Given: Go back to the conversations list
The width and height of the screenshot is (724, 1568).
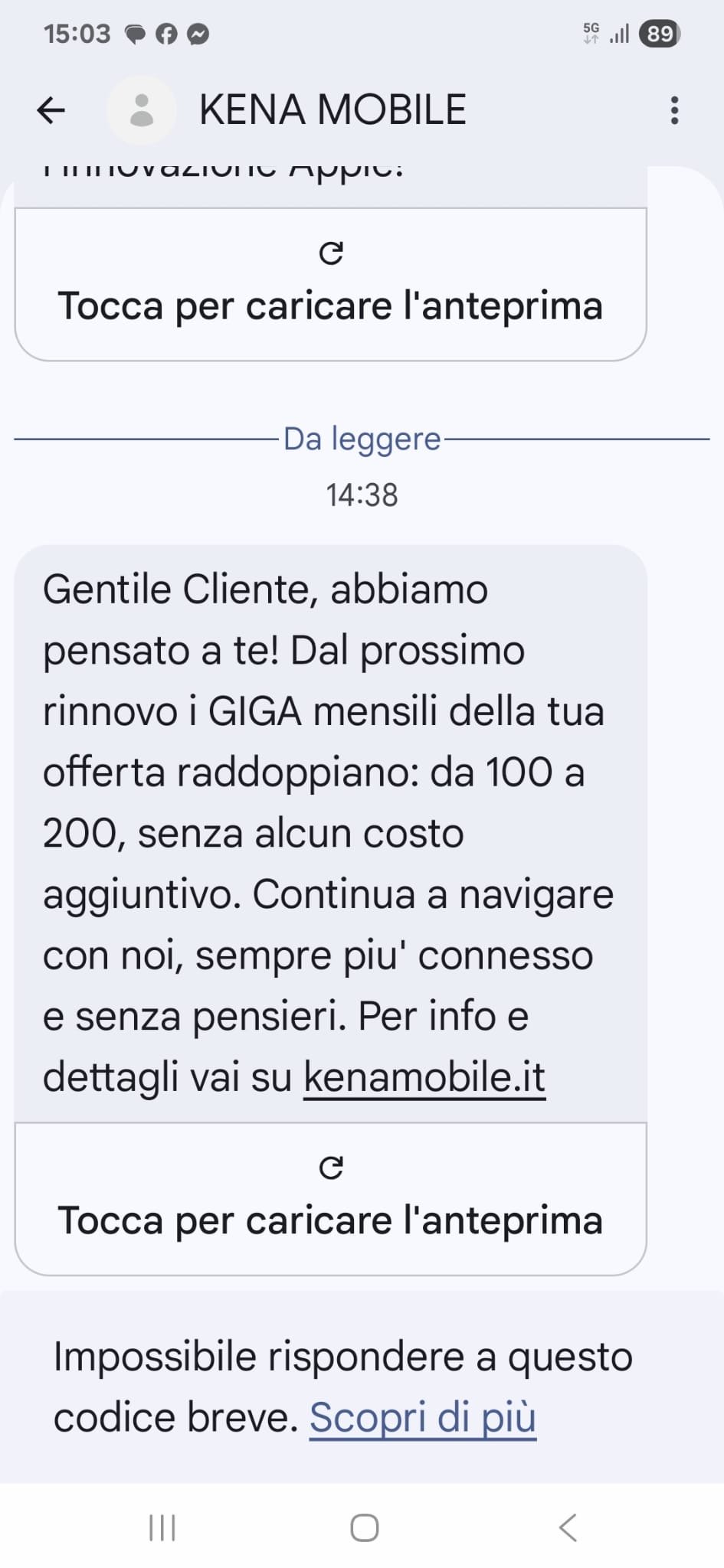Looking at the screenshot, I should click(51, 110).
